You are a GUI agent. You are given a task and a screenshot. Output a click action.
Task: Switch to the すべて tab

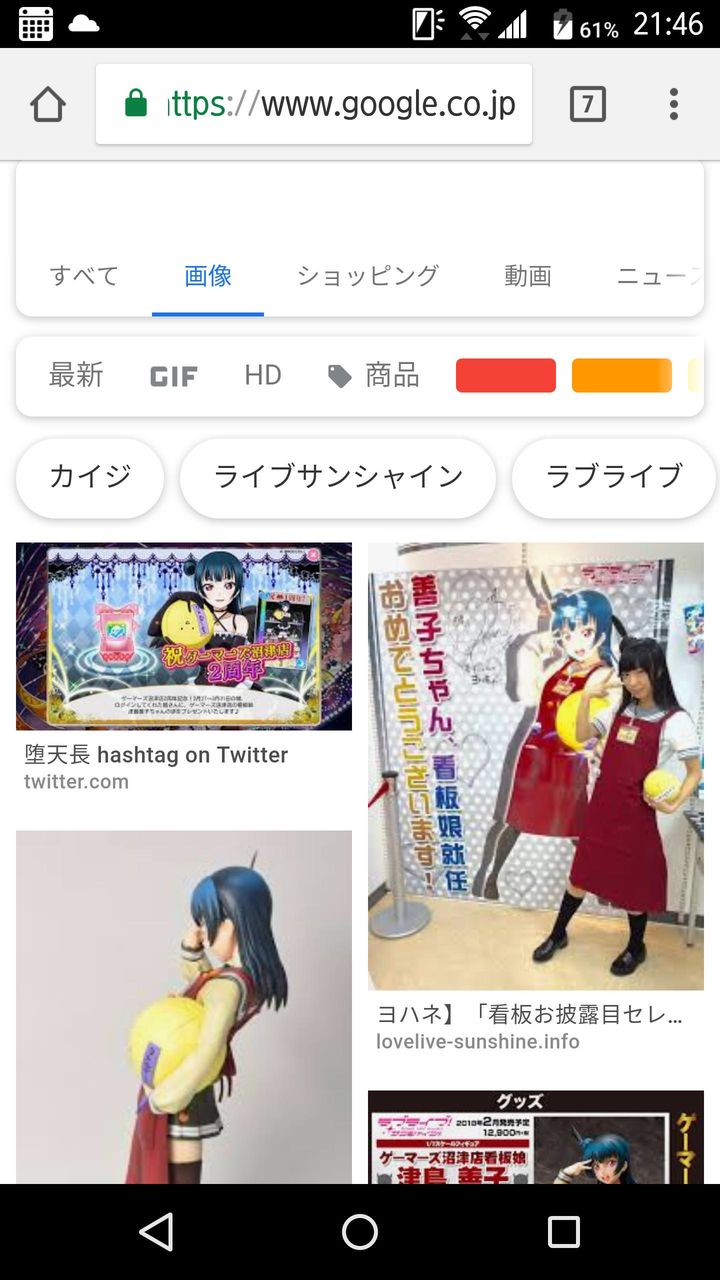[84, 276]
